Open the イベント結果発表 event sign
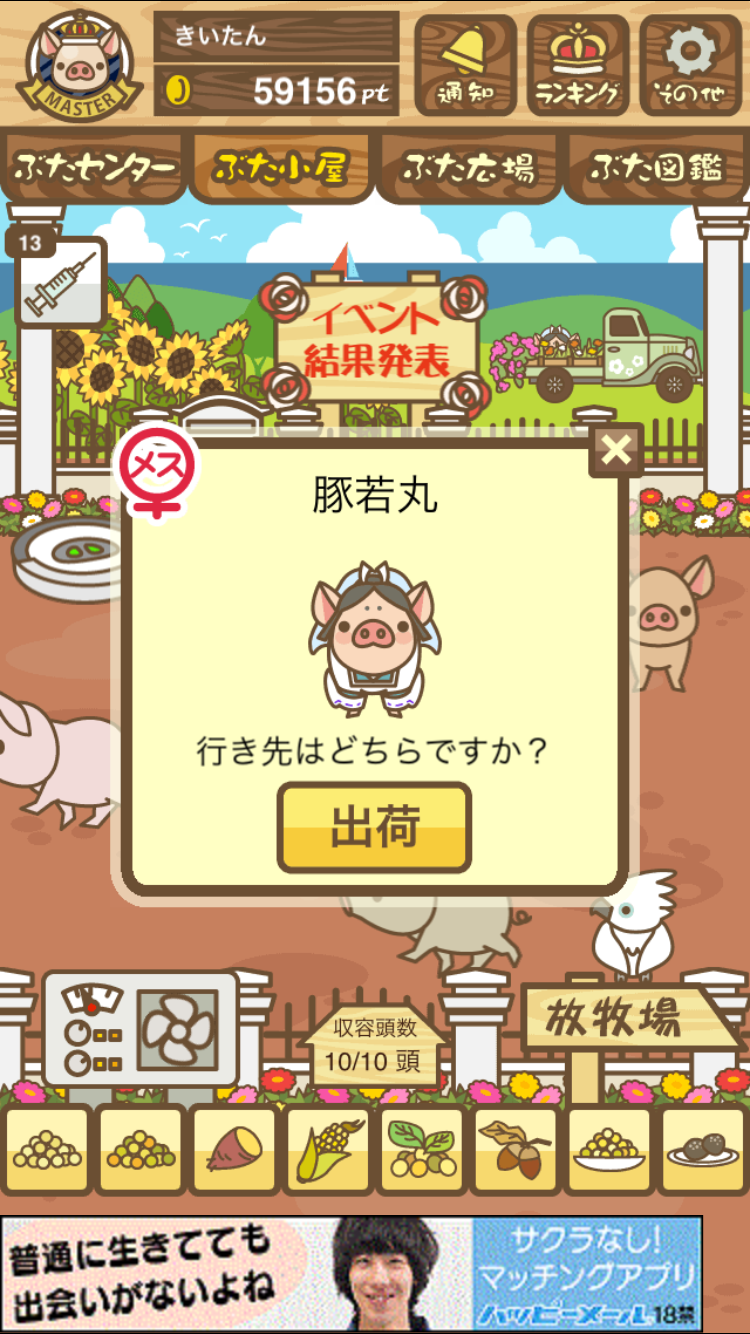This screenshot has height=1334, width=750. (x=376, y=340)
